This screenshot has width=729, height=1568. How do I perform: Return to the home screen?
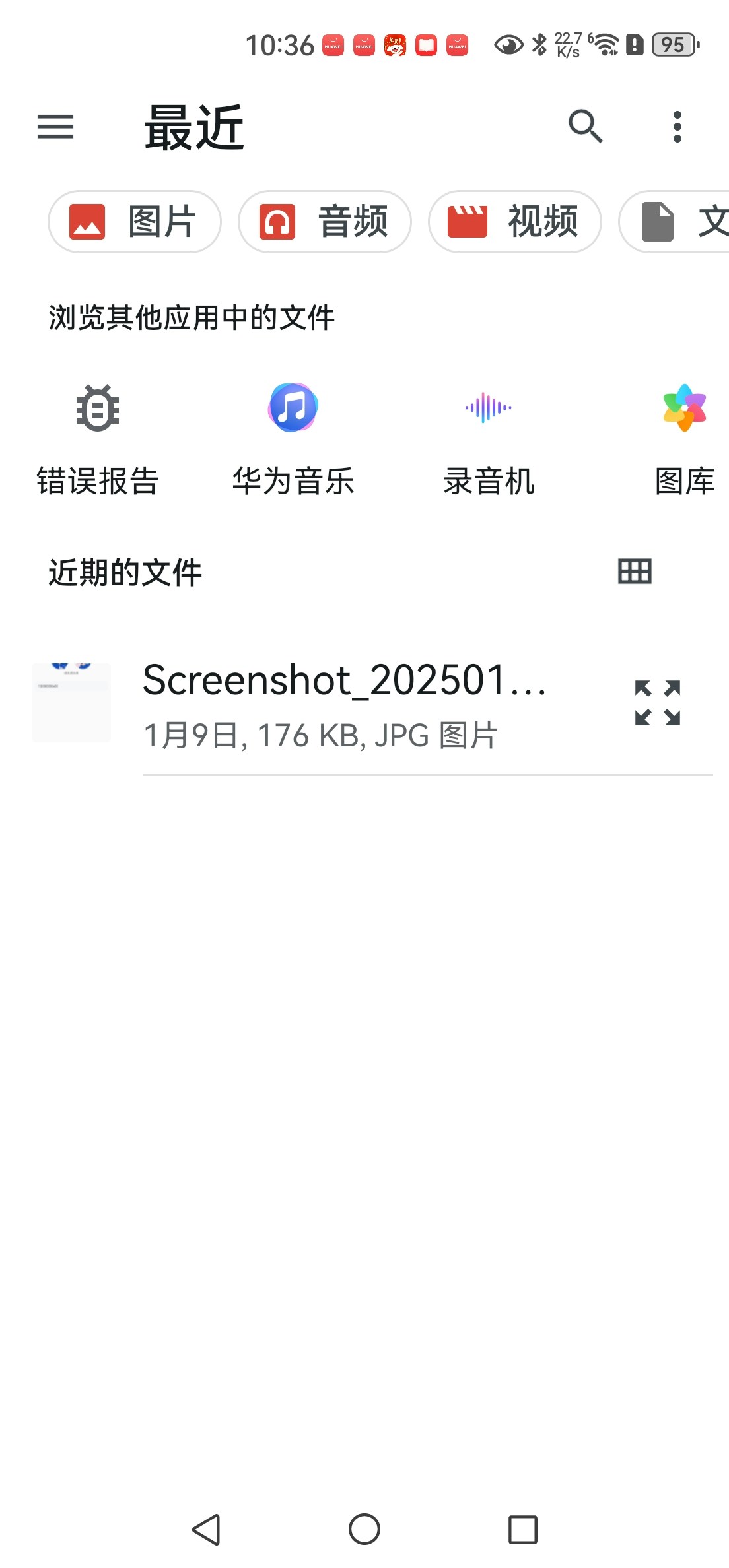[364, 1529]
